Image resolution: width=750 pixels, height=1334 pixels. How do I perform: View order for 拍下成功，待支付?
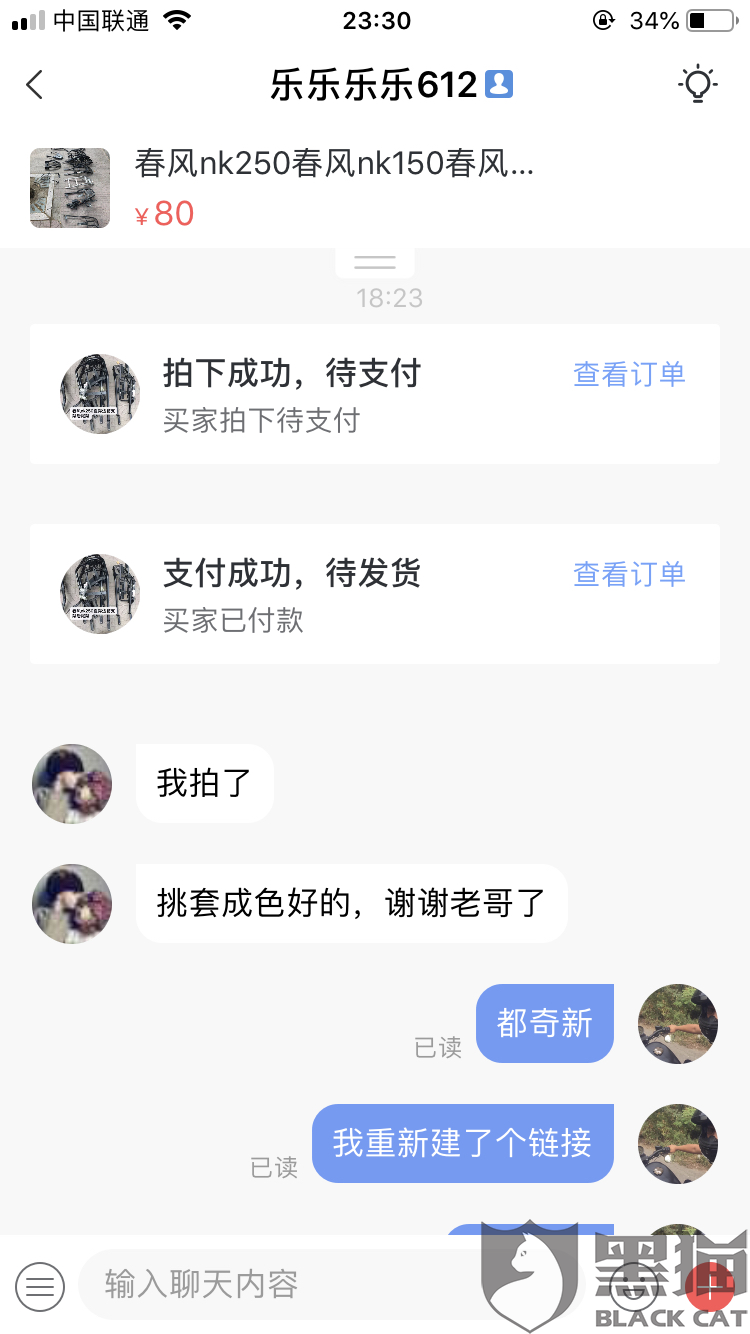(629, 374)
